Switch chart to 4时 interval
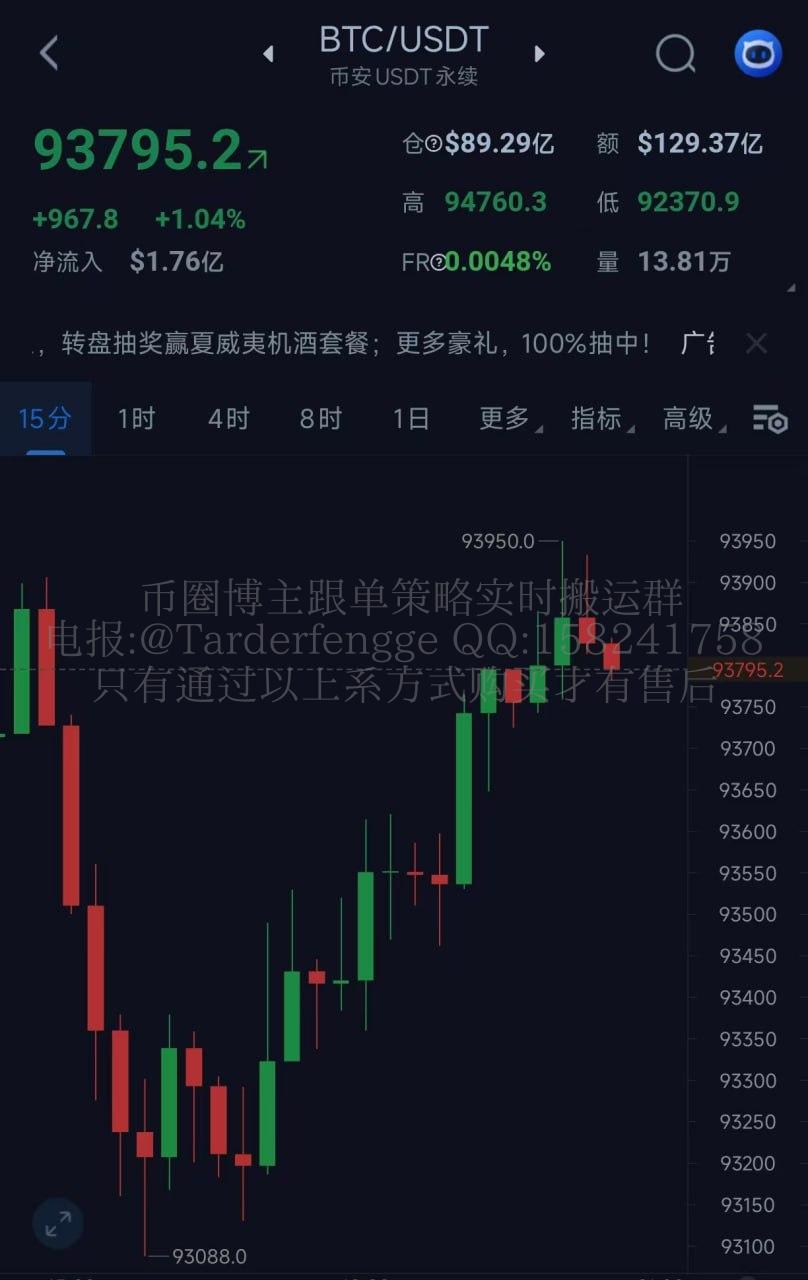The image size is (808, 1280). [228, 418]
